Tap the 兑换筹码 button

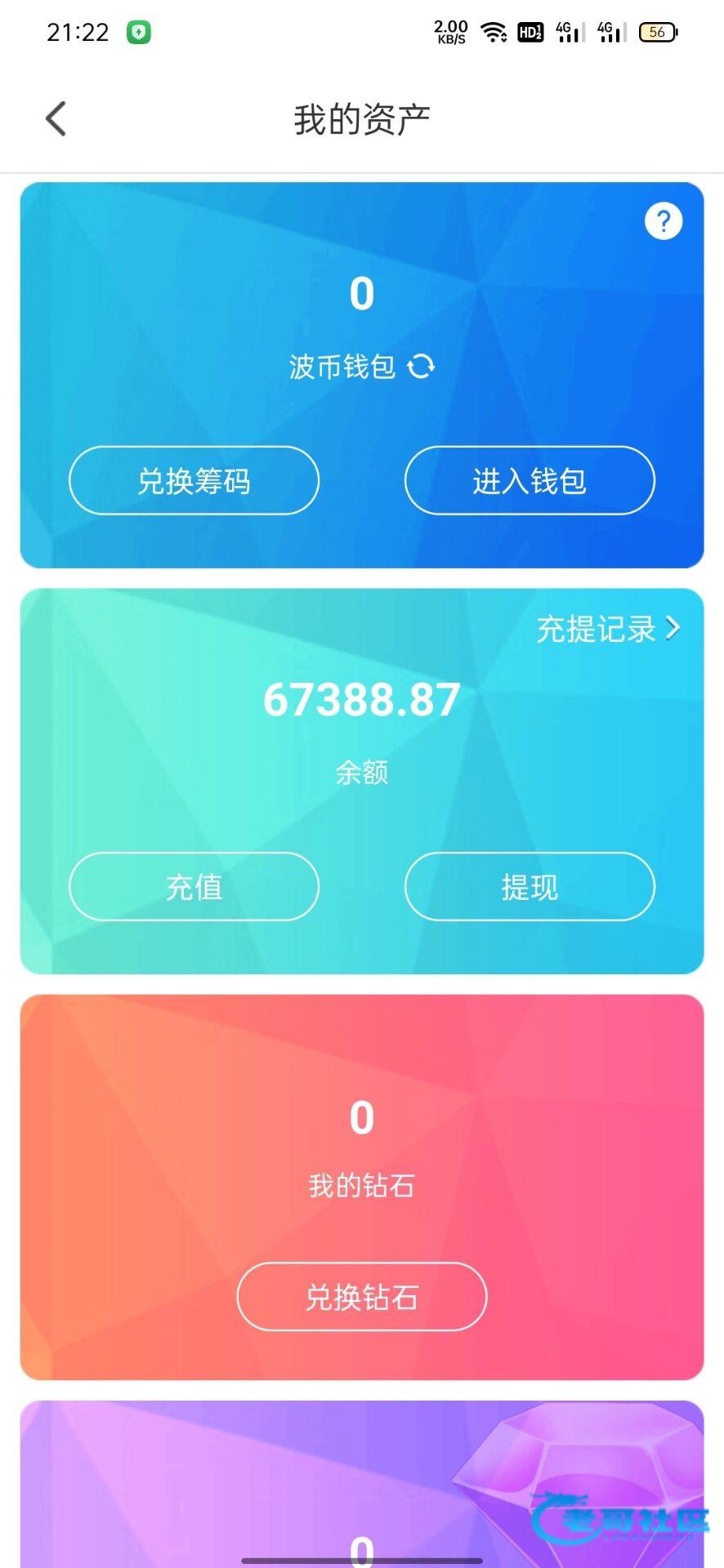pyautogui.click(x=194, y=480)
